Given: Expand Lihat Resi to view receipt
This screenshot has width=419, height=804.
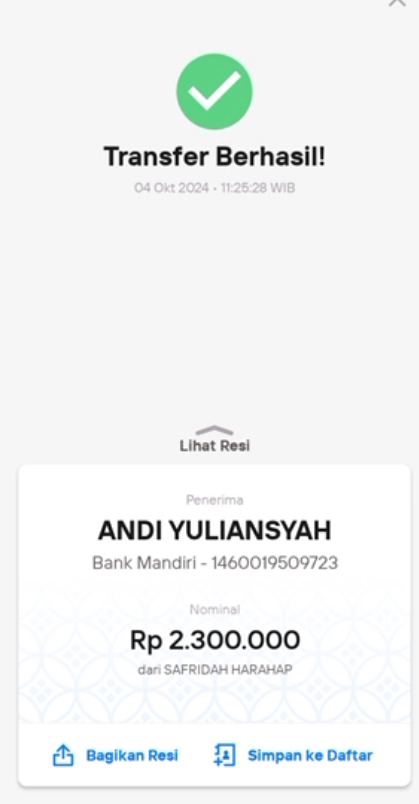Looking at the screenshot, I should pyautogui.click(x=214, y=439).
